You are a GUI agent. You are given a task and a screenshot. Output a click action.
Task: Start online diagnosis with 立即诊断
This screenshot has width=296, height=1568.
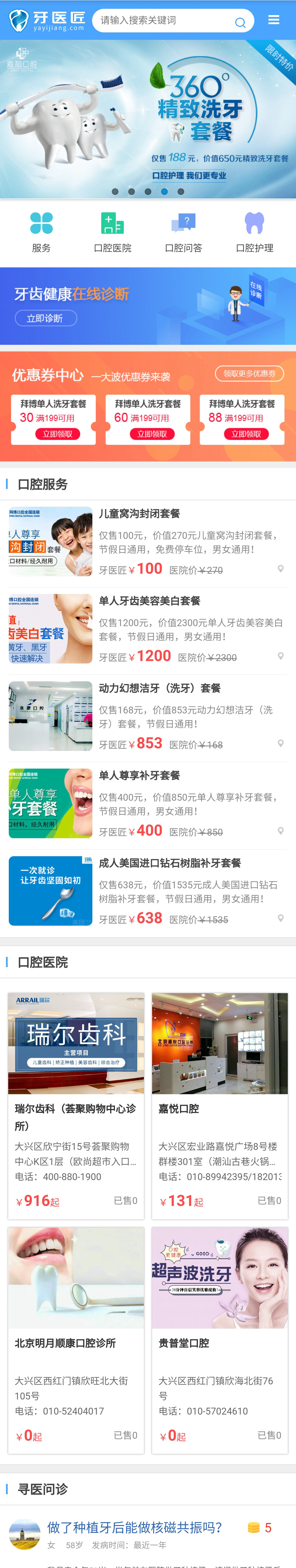coord(45,318)
